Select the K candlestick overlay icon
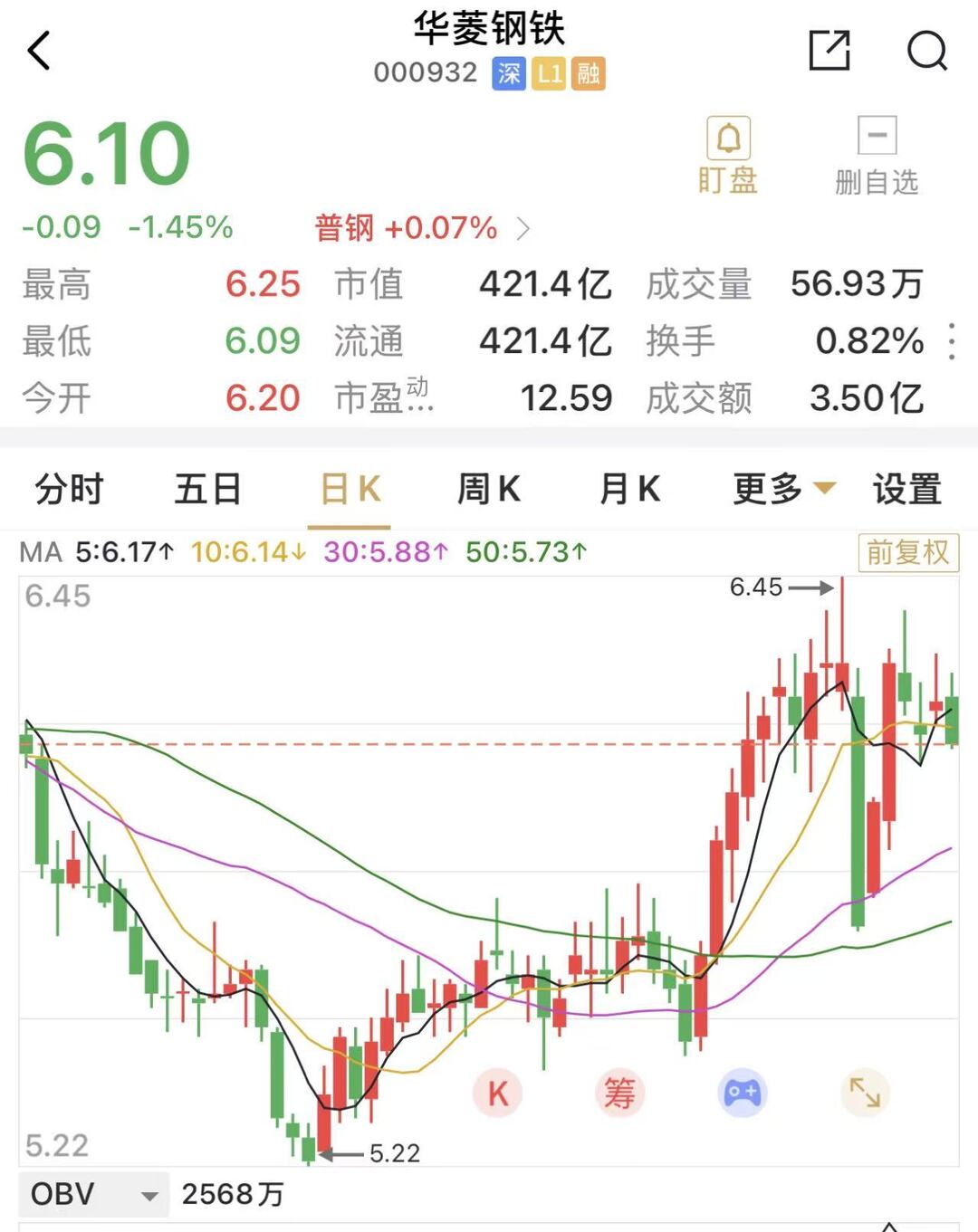 [498, 1094]
